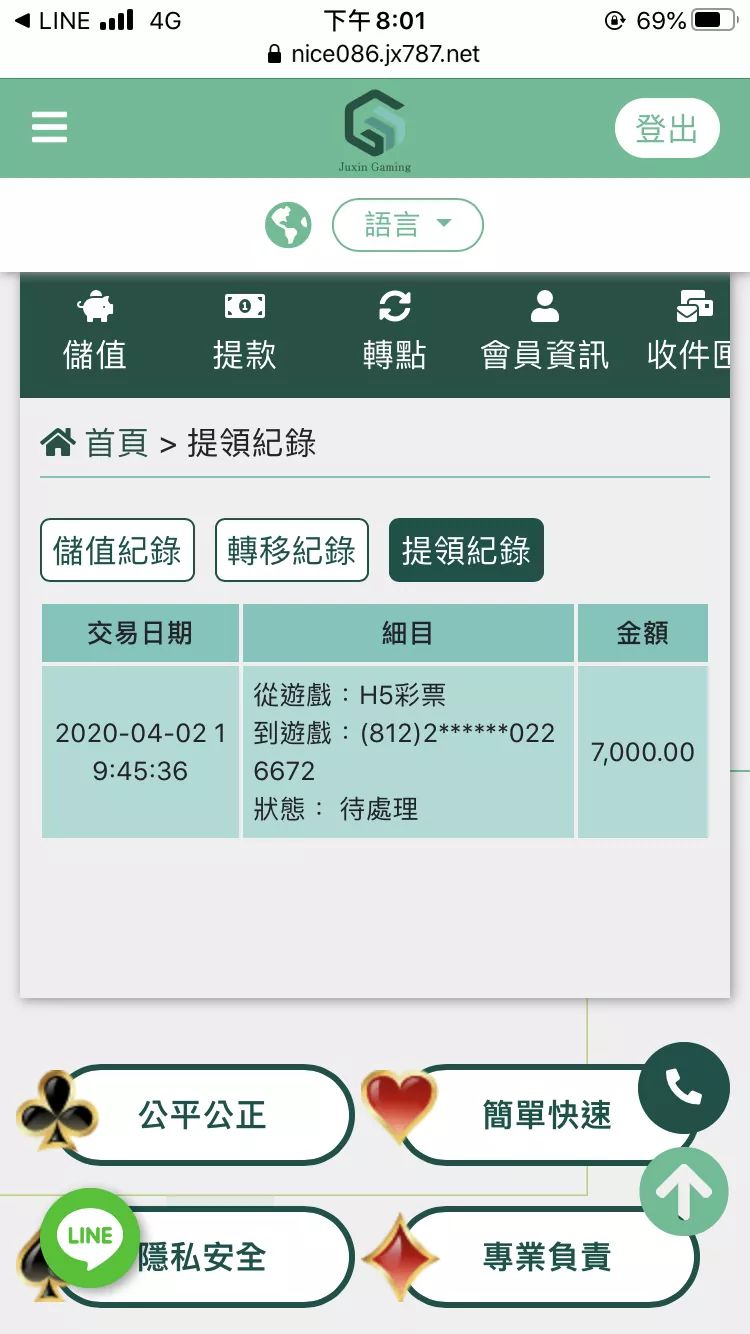The height and width of the screenshot is (1334, 750).
Task: Tap the phone call floating button
Action: tap(684, 1087)
